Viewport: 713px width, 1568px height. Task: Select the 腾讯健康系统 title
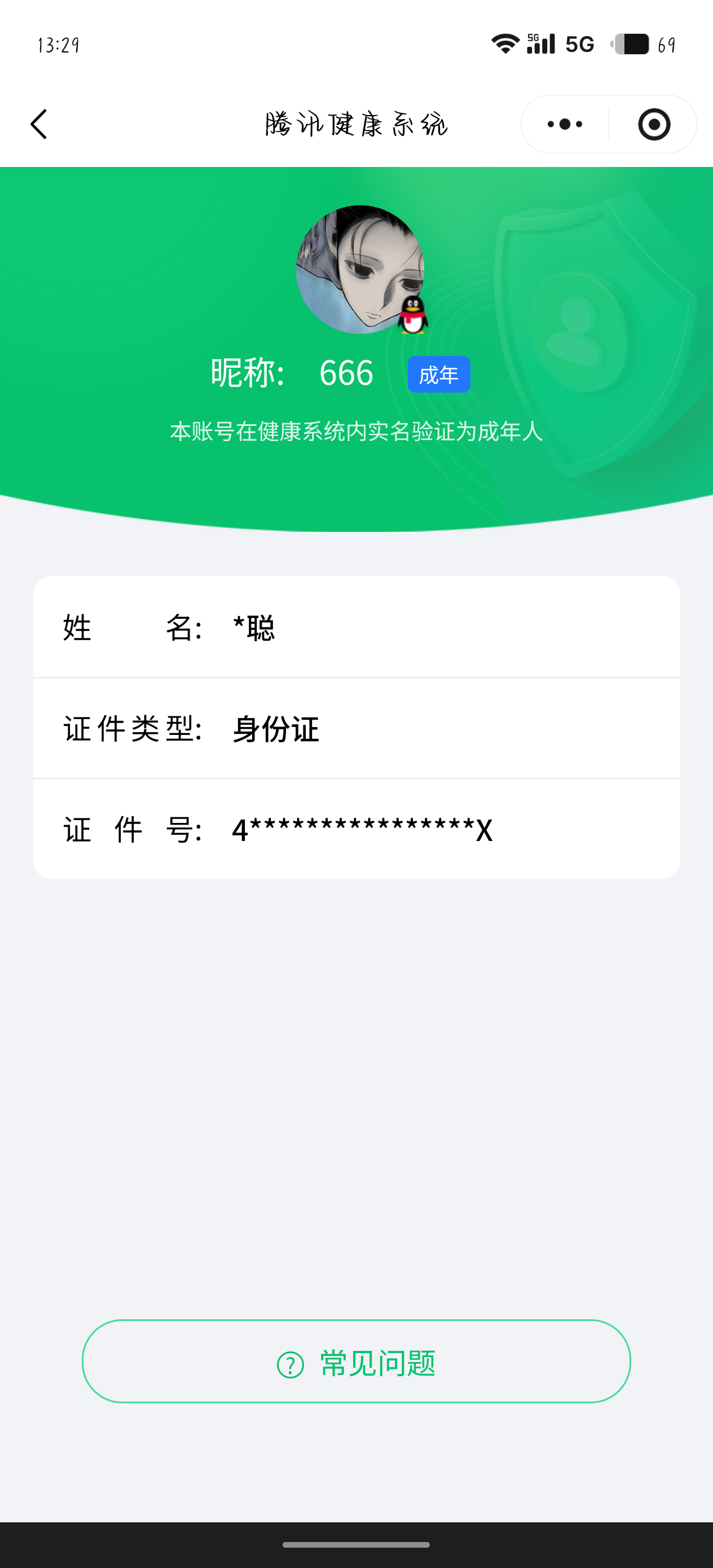356,122
